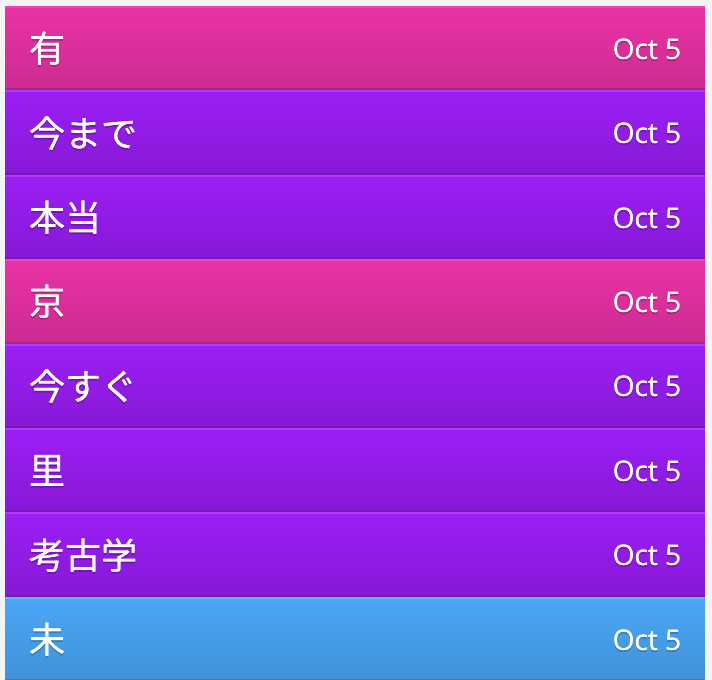Open the 今すぐ row
Image resolution: width=712 pixels, height=680 pixels.
coord(355,386)
